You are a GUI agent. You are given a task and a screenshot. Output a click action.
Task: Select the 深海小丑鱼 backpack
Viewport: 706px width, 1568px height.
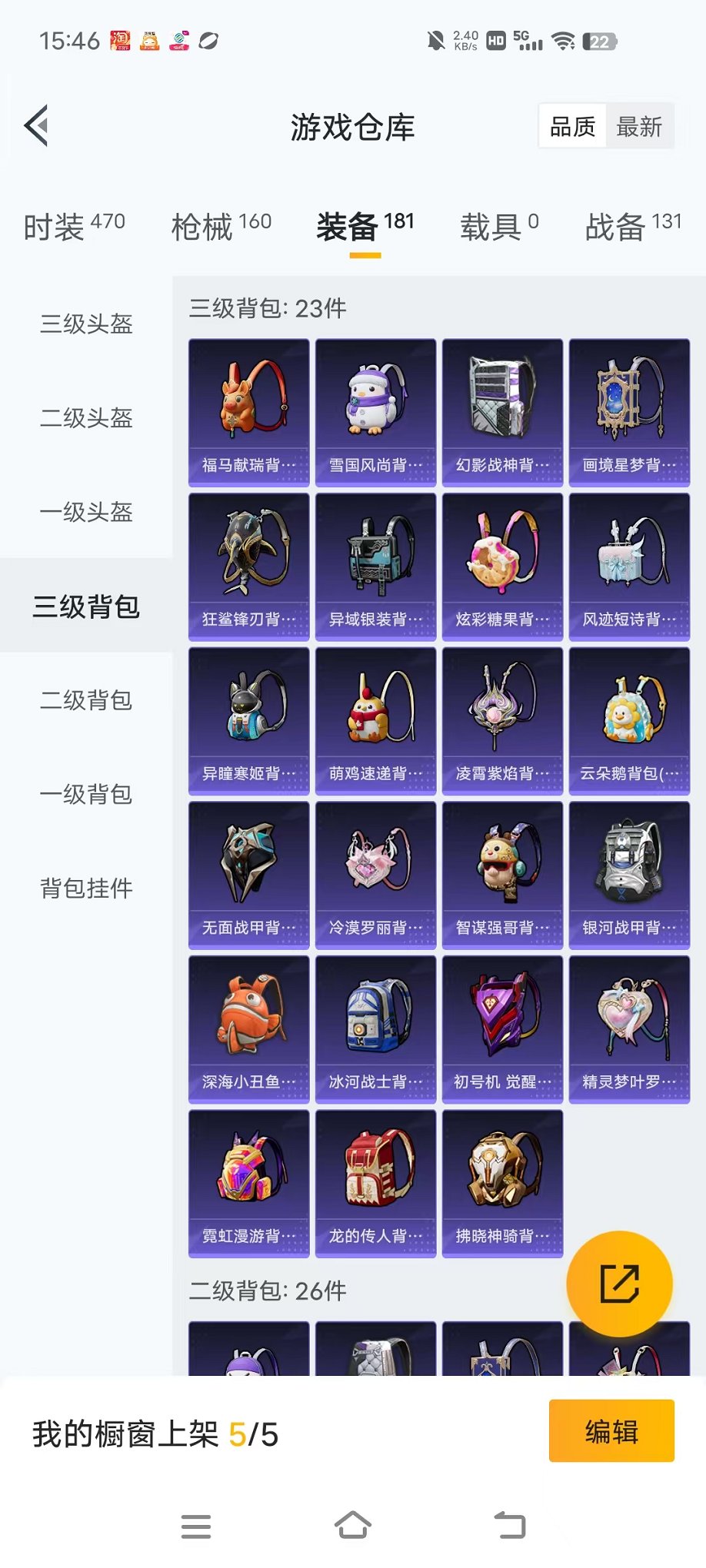(248, 1029)
